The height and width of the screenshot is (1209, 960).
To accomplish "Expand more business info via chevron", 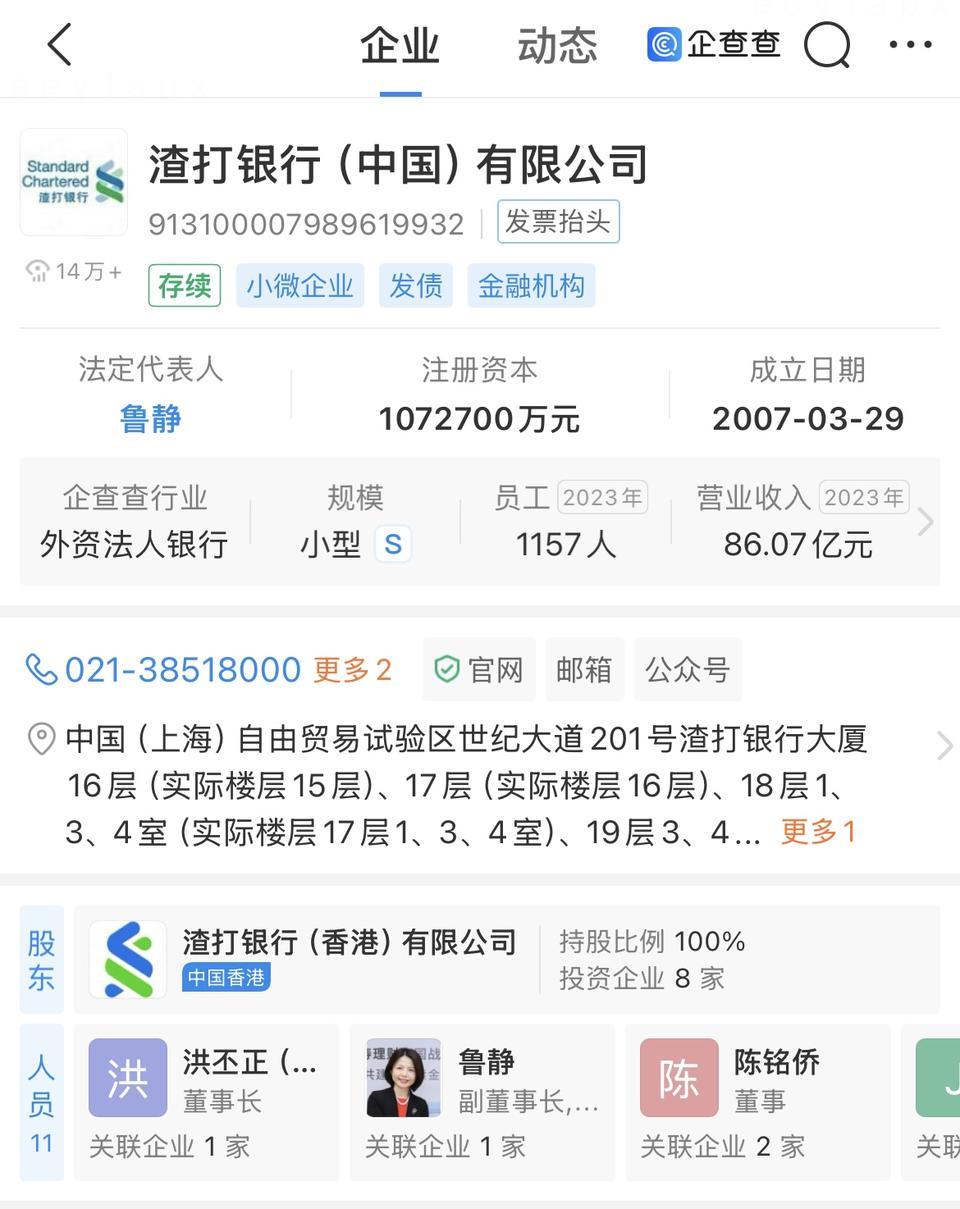I will pos(925,521).
